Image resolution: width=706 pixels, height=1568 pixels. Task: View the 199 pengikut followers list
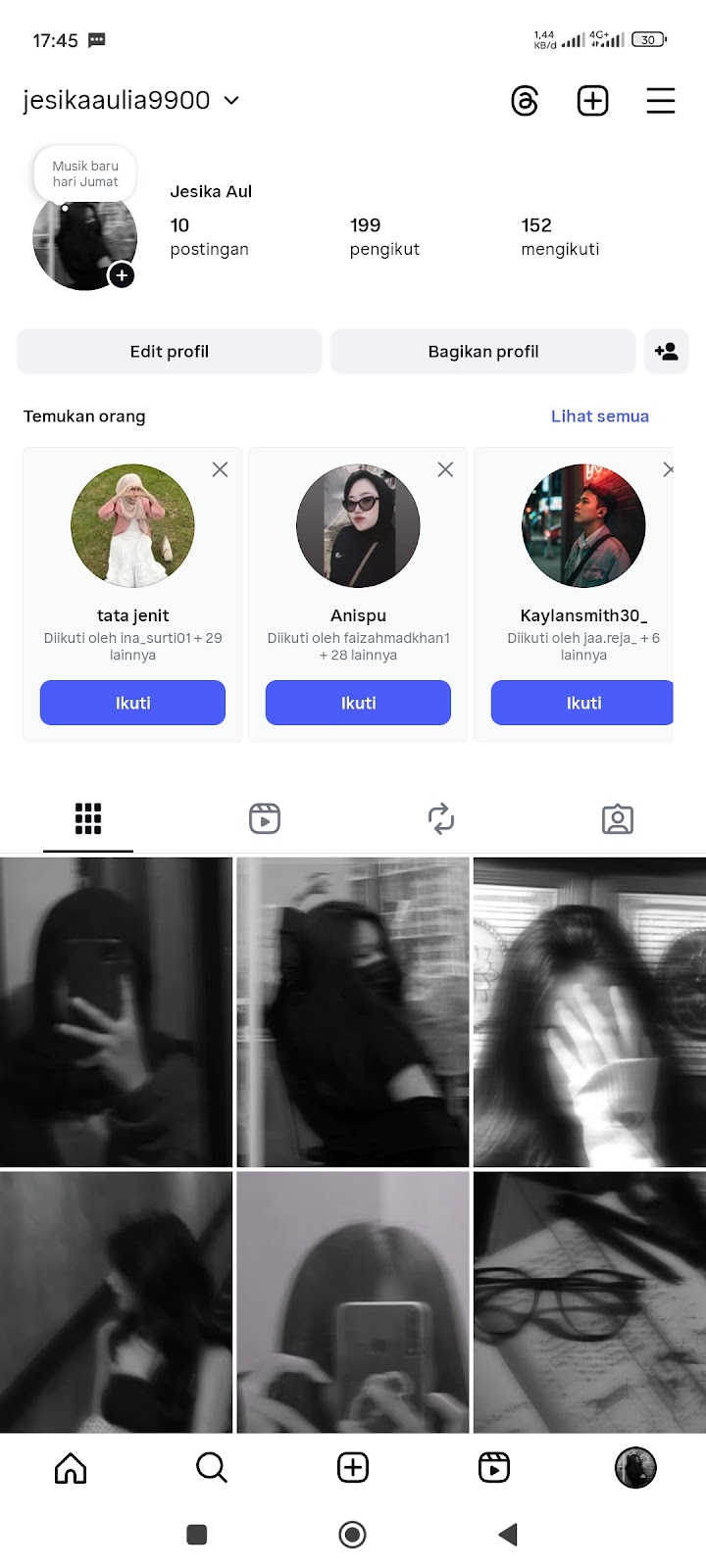coord(384,236)
